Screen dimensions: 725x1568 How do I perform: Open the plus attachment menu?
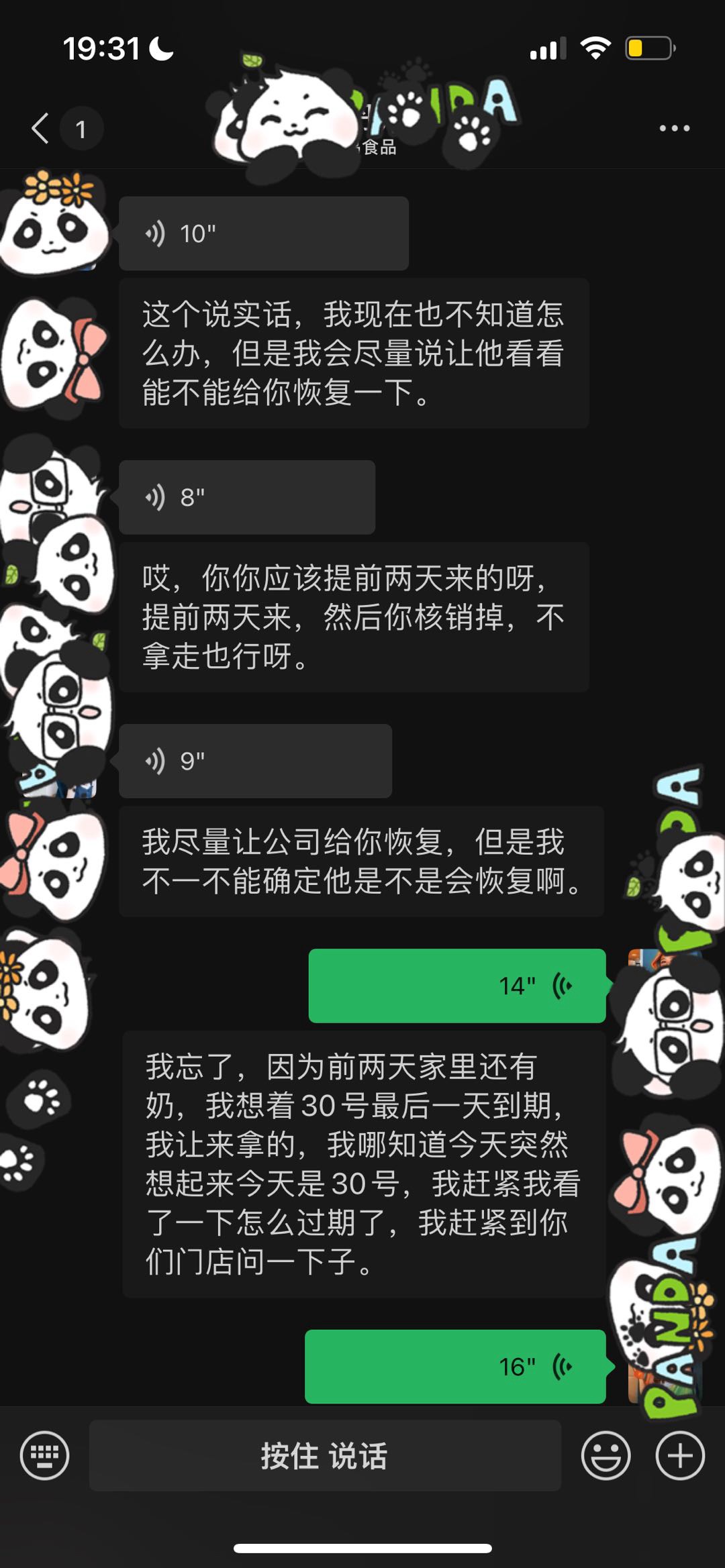pos(680,1455)
